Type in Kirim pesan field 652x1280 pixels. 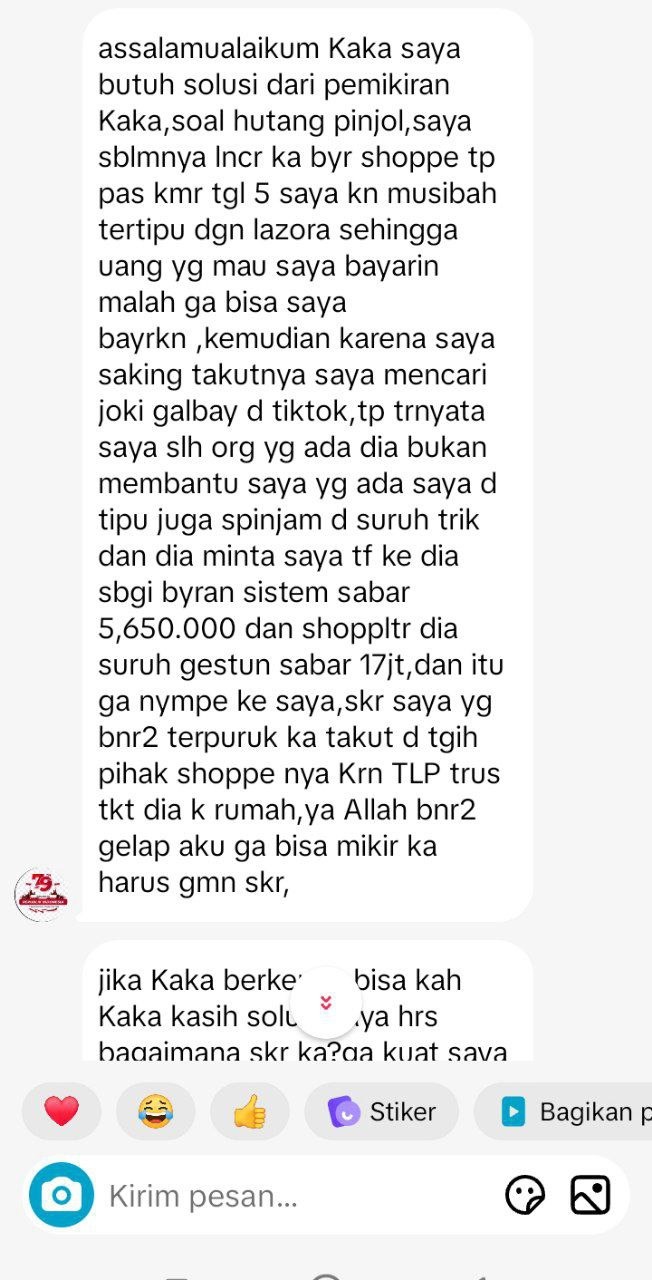pos(290,1195)
